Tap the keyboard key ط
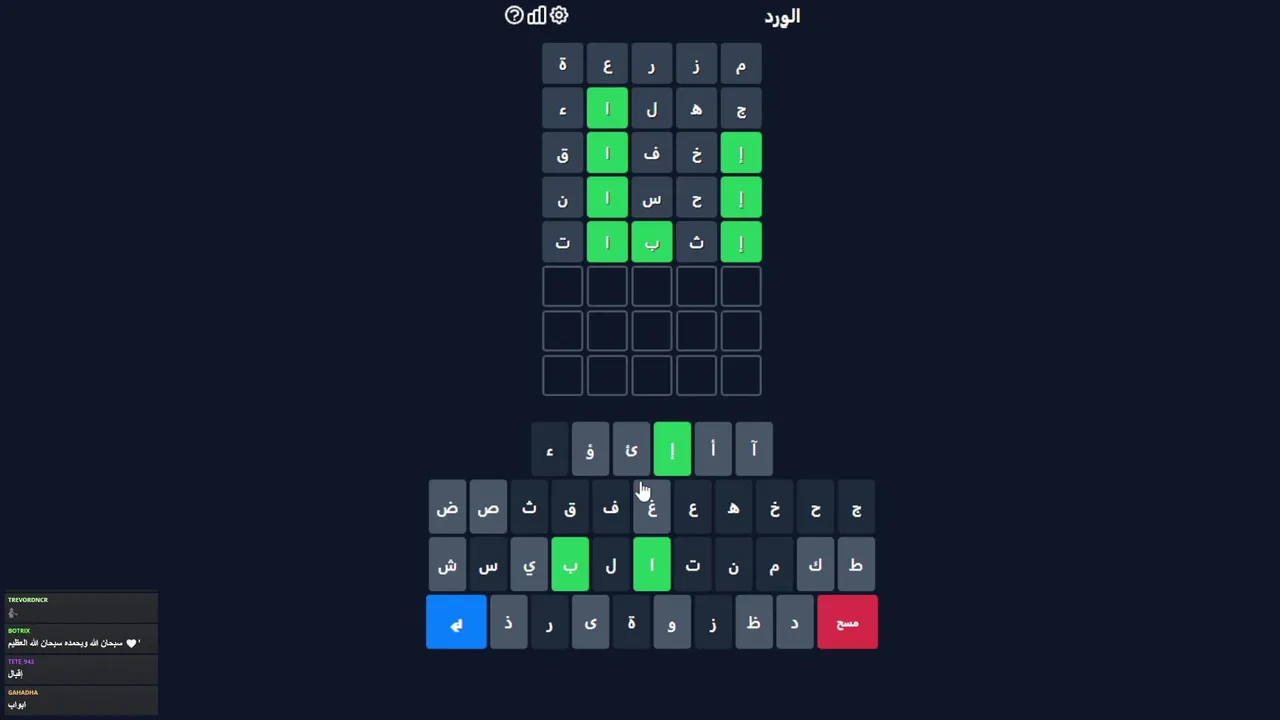Screen dimensions: 1280x720 (x=856, y=565)
